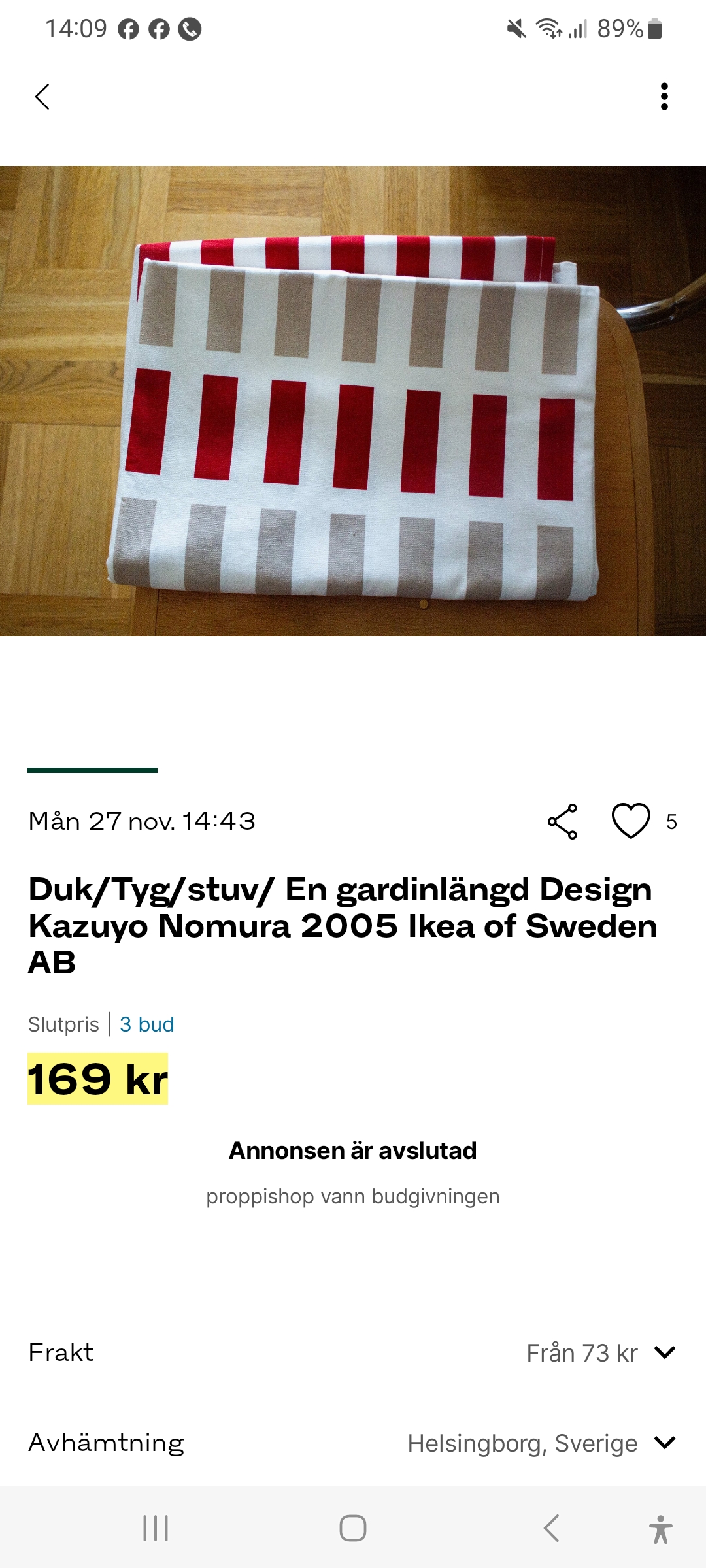This screenshot has height=1568, width=706.
Task: Expand the Frakt shipping options
Action: [x=664, y=1352]
